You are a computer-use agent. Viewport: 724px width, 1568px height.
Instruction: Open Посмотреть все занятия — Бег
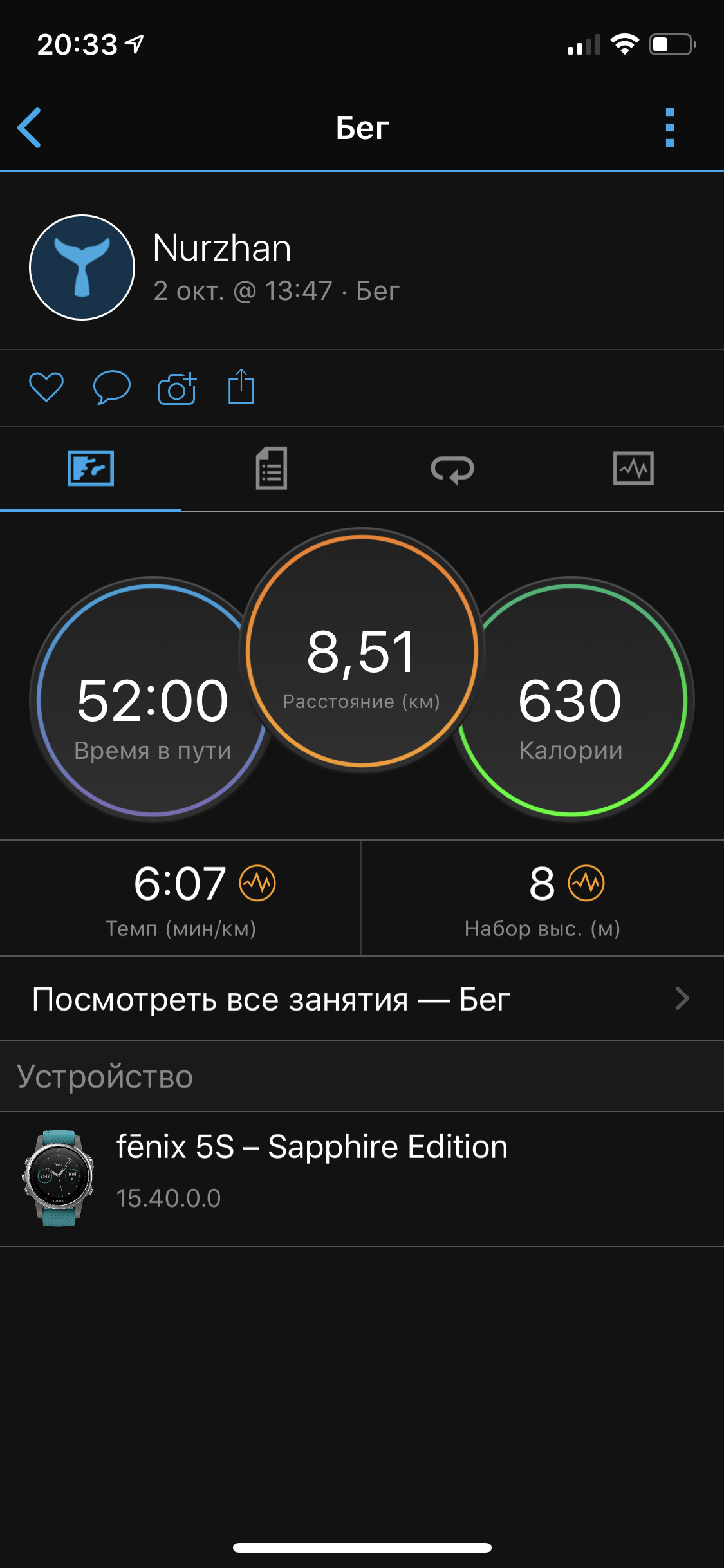click(x=362, y=999)
